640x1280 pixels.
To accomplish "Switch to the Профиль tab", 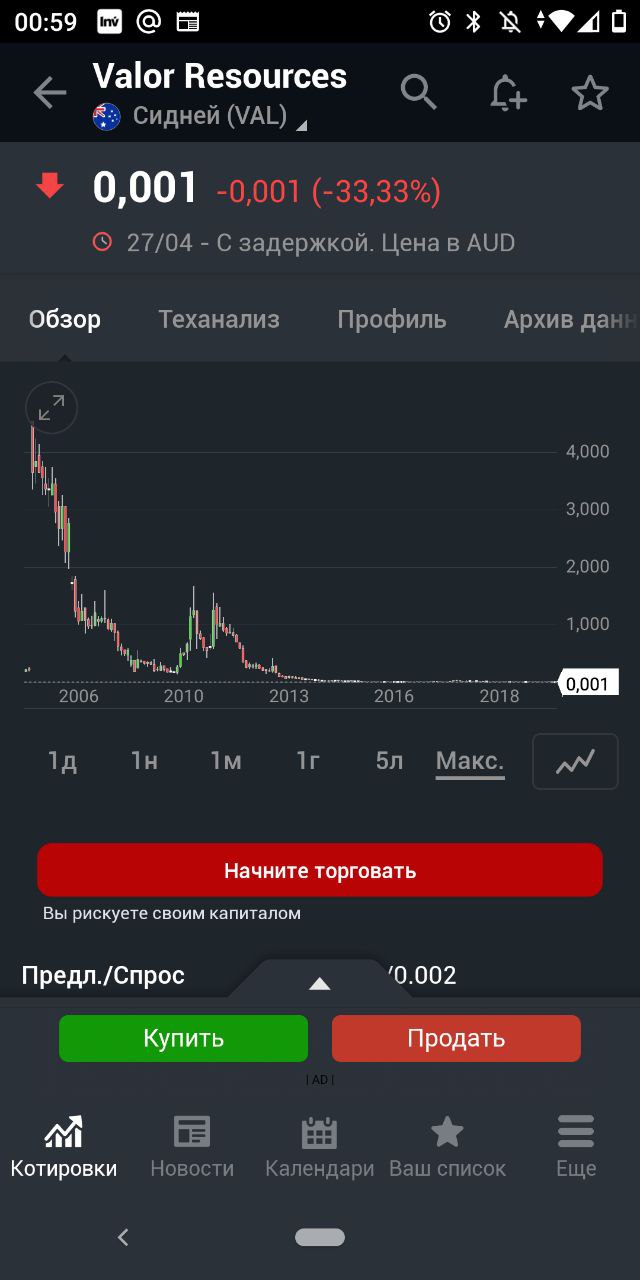I will click(392, 319).
